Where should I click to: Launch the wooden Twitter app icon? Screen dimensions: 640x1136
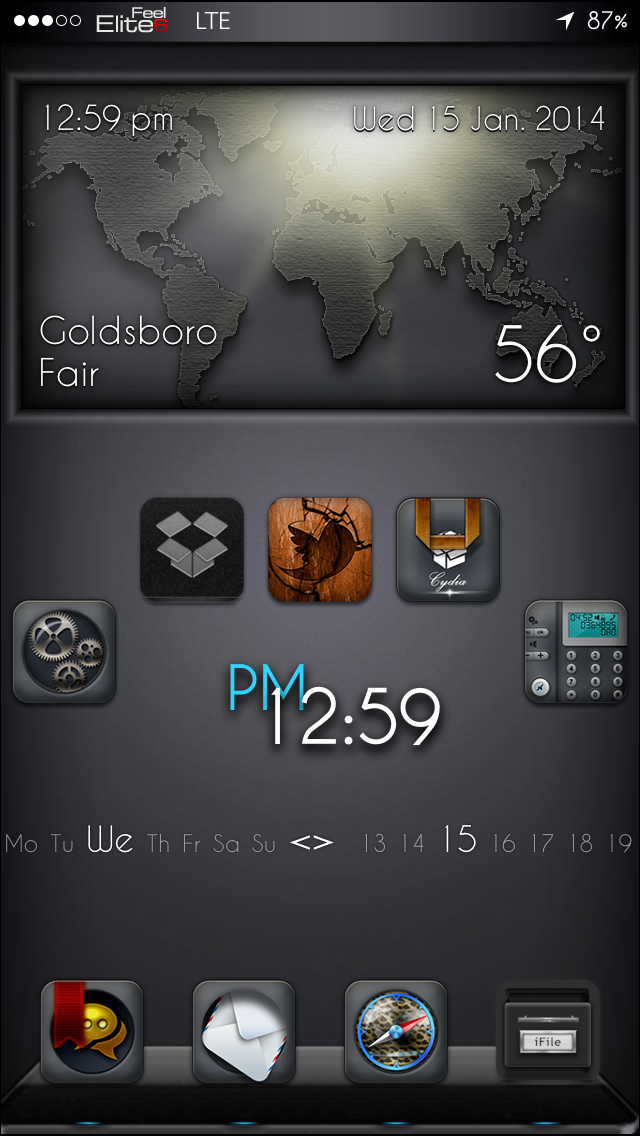click(320, 549)
